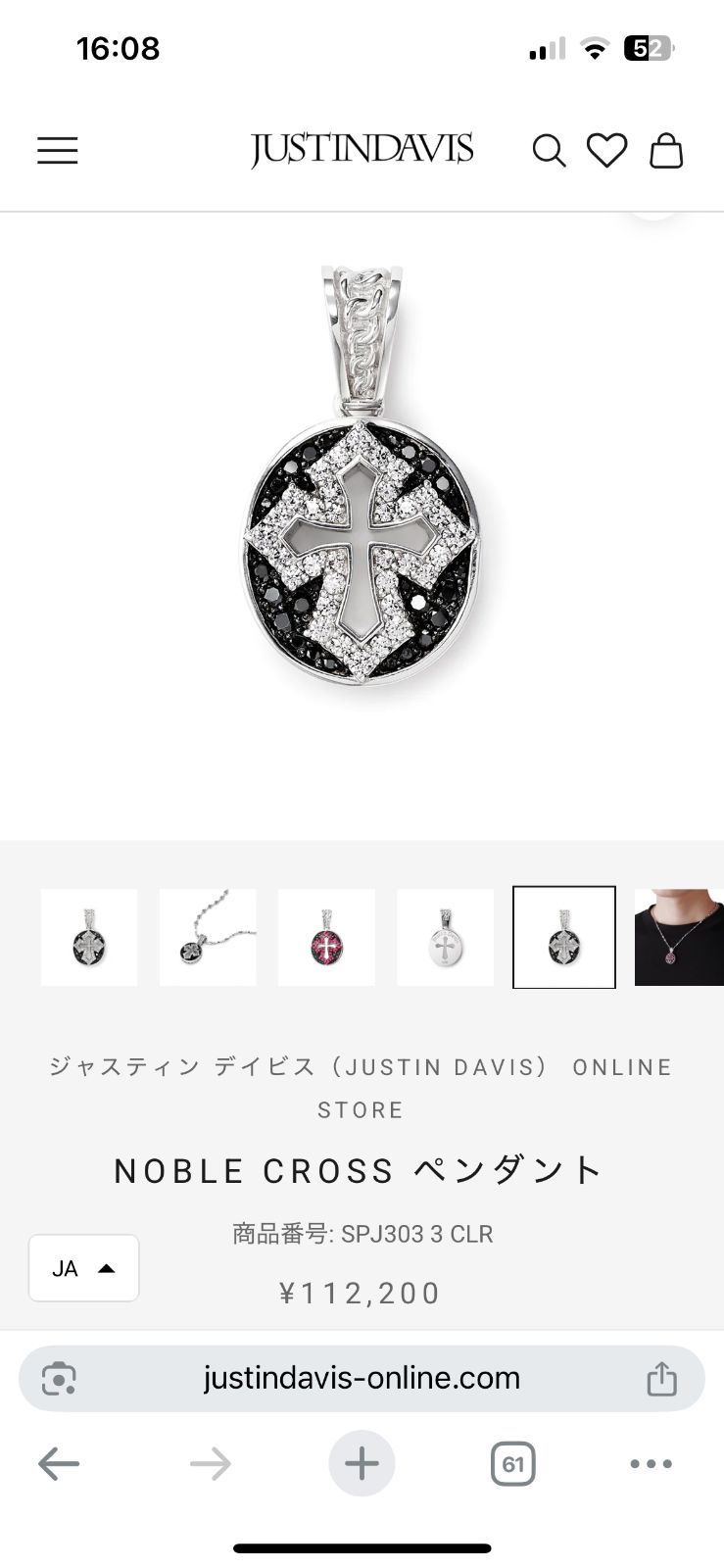Open the search icon

550,151
